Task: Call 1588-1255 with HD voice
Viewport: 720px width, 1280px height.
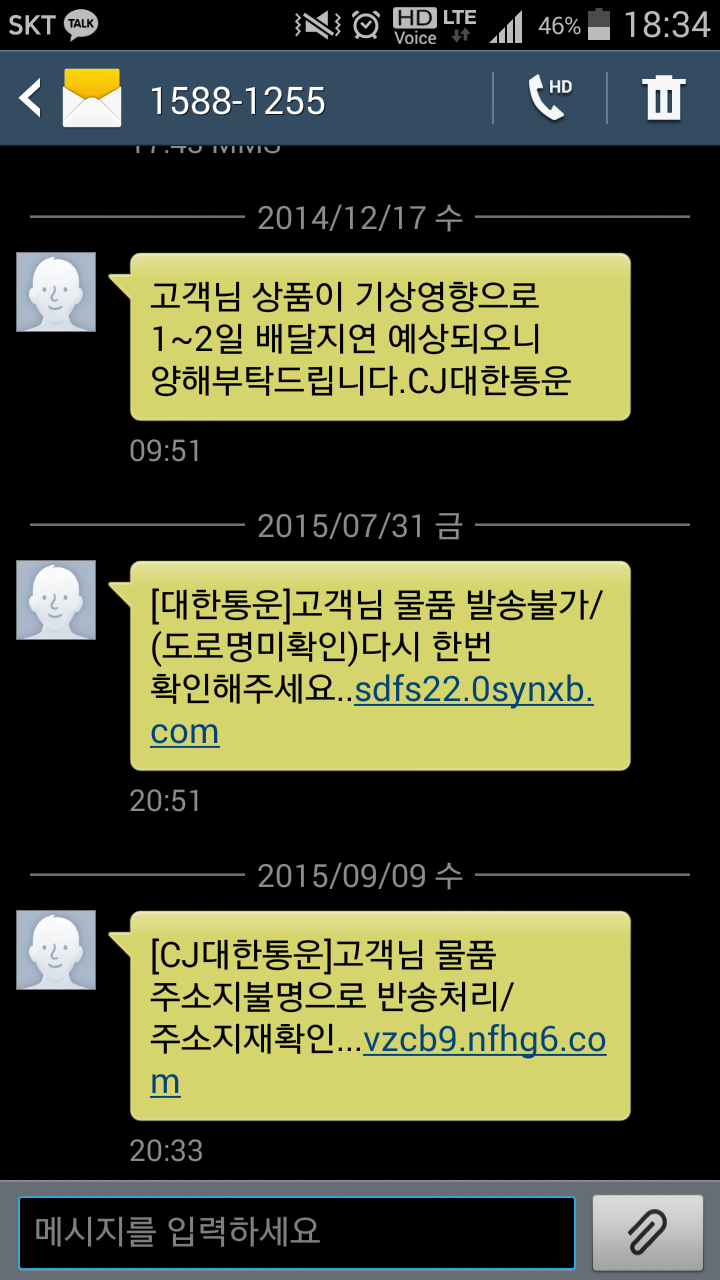Action: coord(549,99)
